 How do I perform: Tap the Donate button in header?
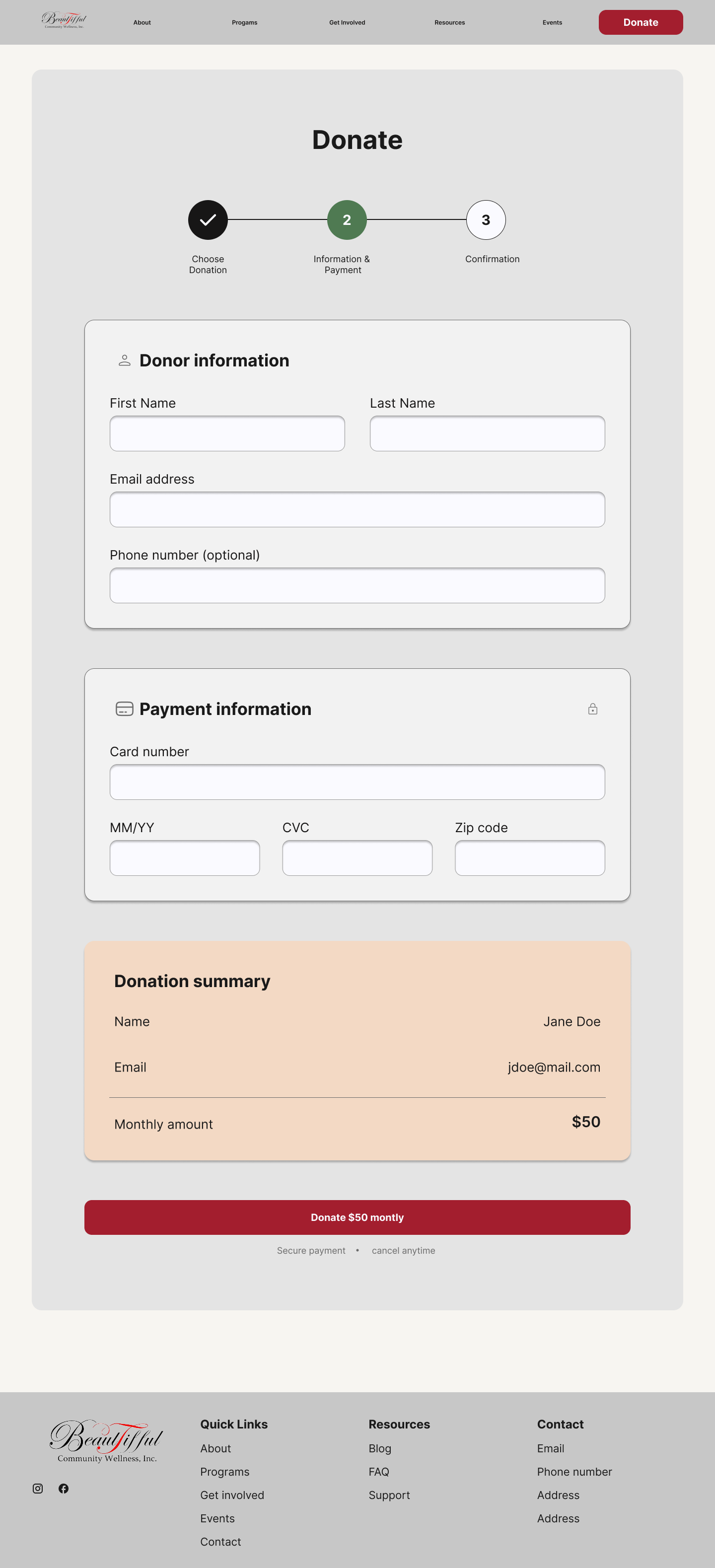click(640, 22)
